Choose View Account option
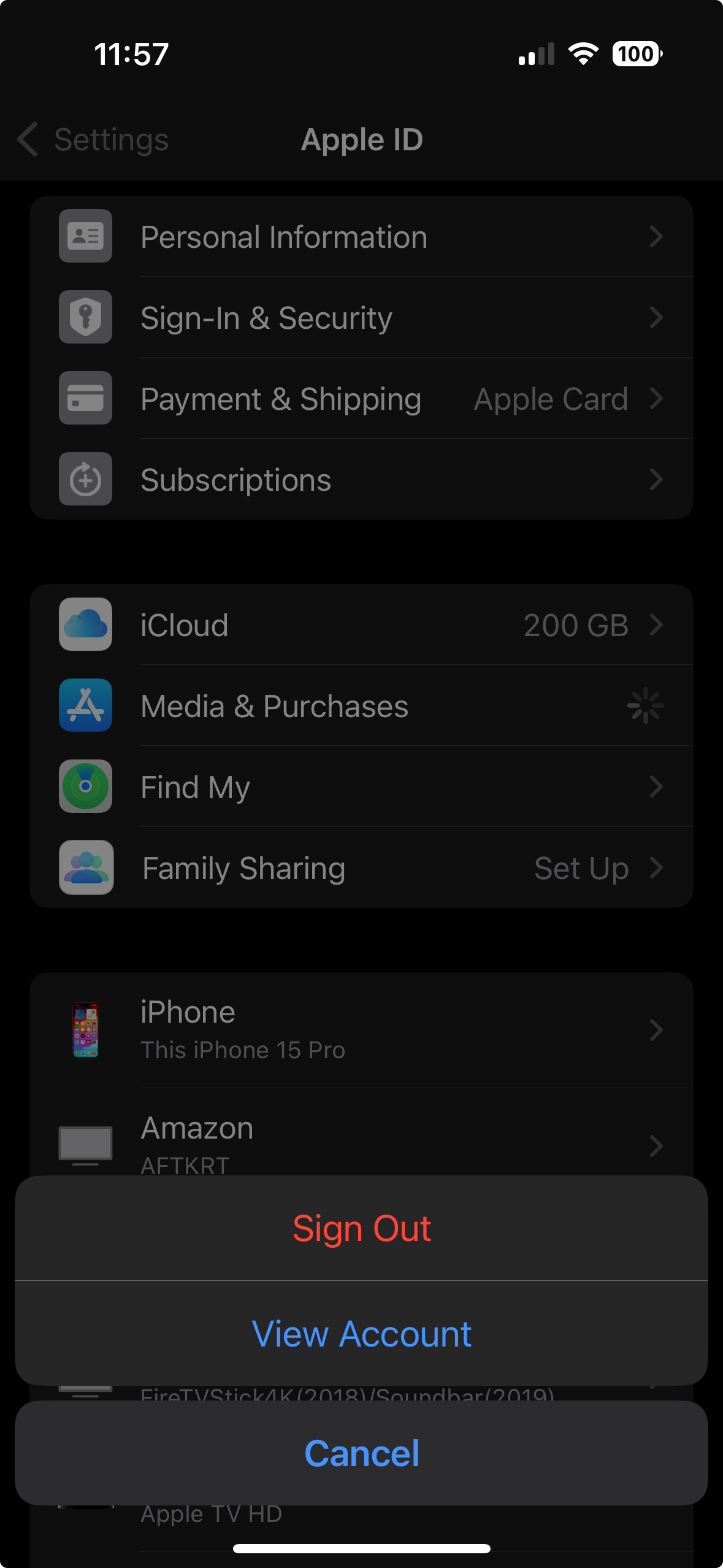 coord(361,1334)
